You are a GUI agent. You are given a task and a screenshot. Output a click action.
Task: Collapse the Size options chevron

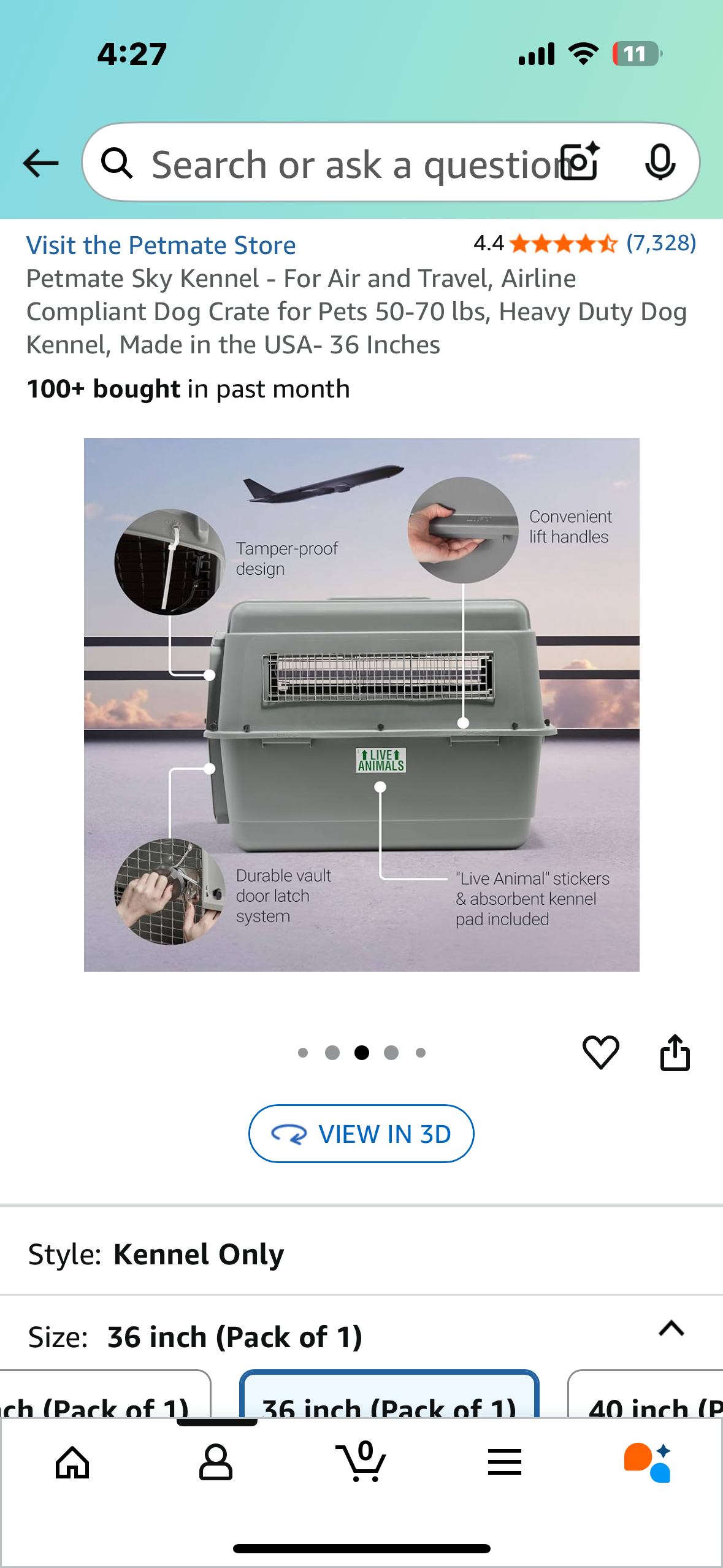click(x=671, y=1329)
